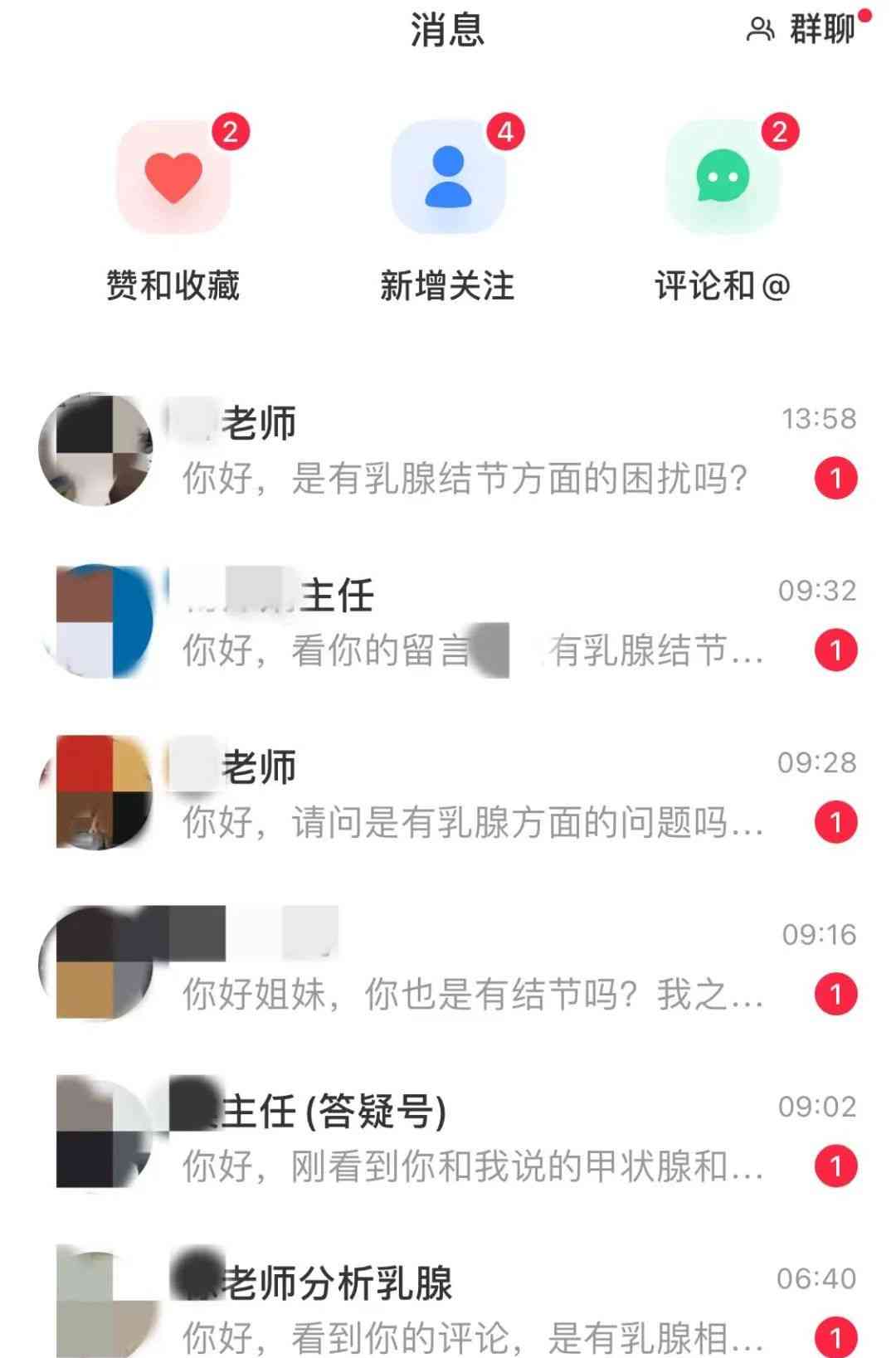Open the 09:32 chat from 主任

tap(465, 623)
